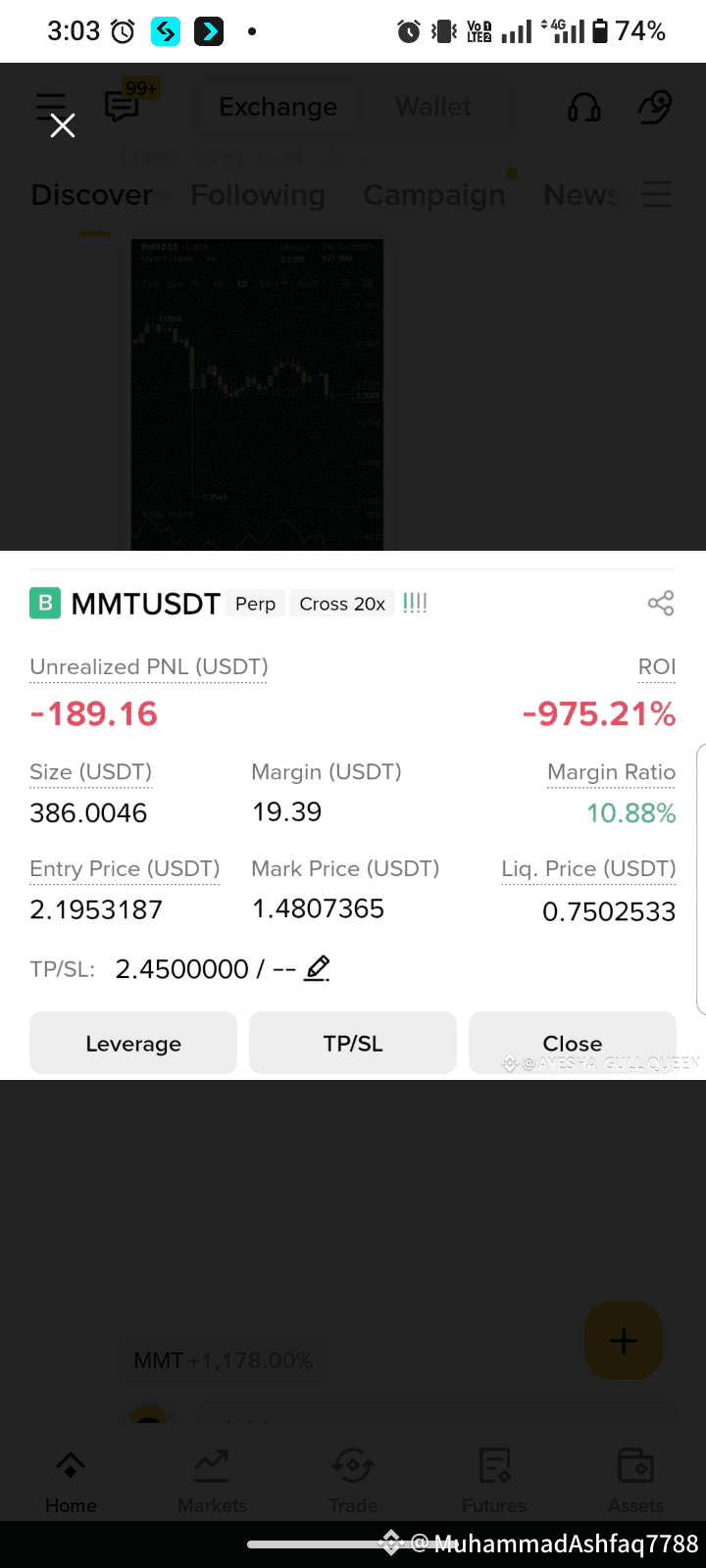The height and width of the screenshot is (1568, 706).
Task: Tap the yellow plus floating button
Action: [x=624, y=1341]
